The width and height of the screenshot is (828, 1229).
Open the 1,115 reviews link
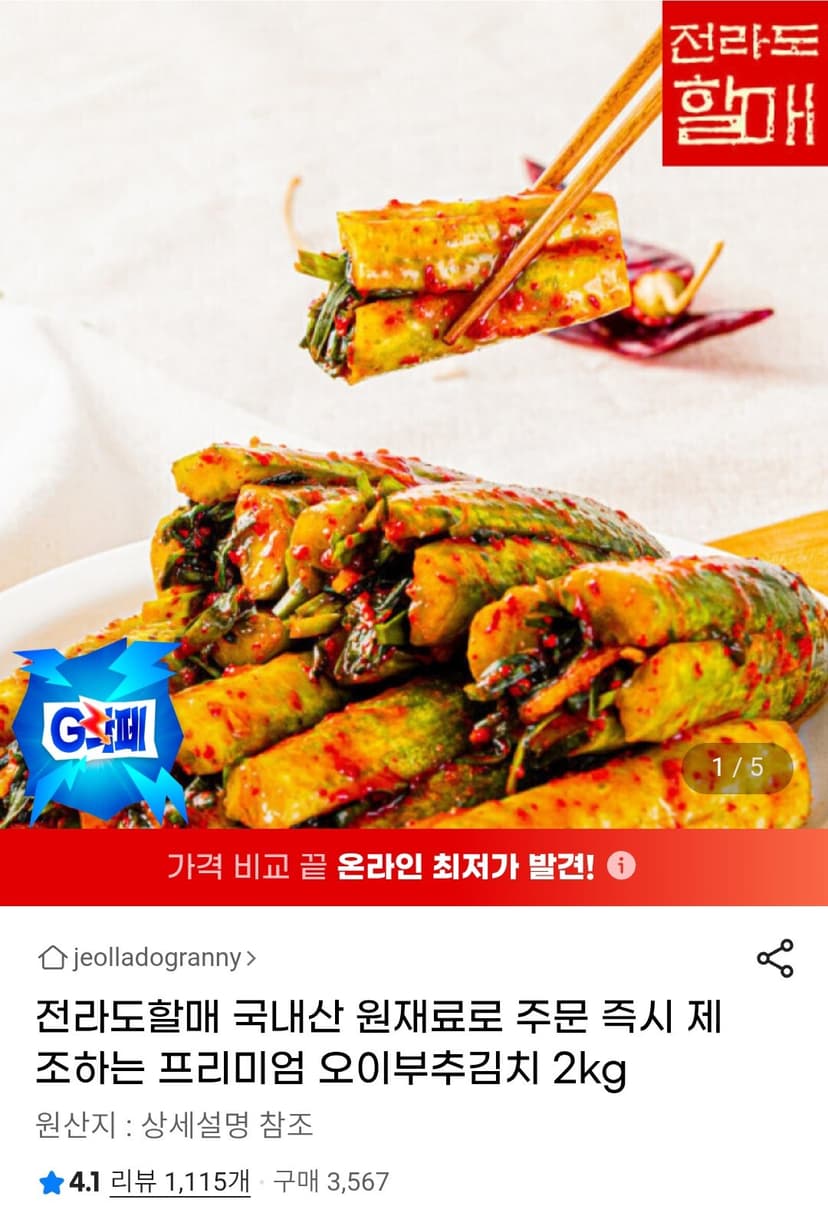[179, 1181]
